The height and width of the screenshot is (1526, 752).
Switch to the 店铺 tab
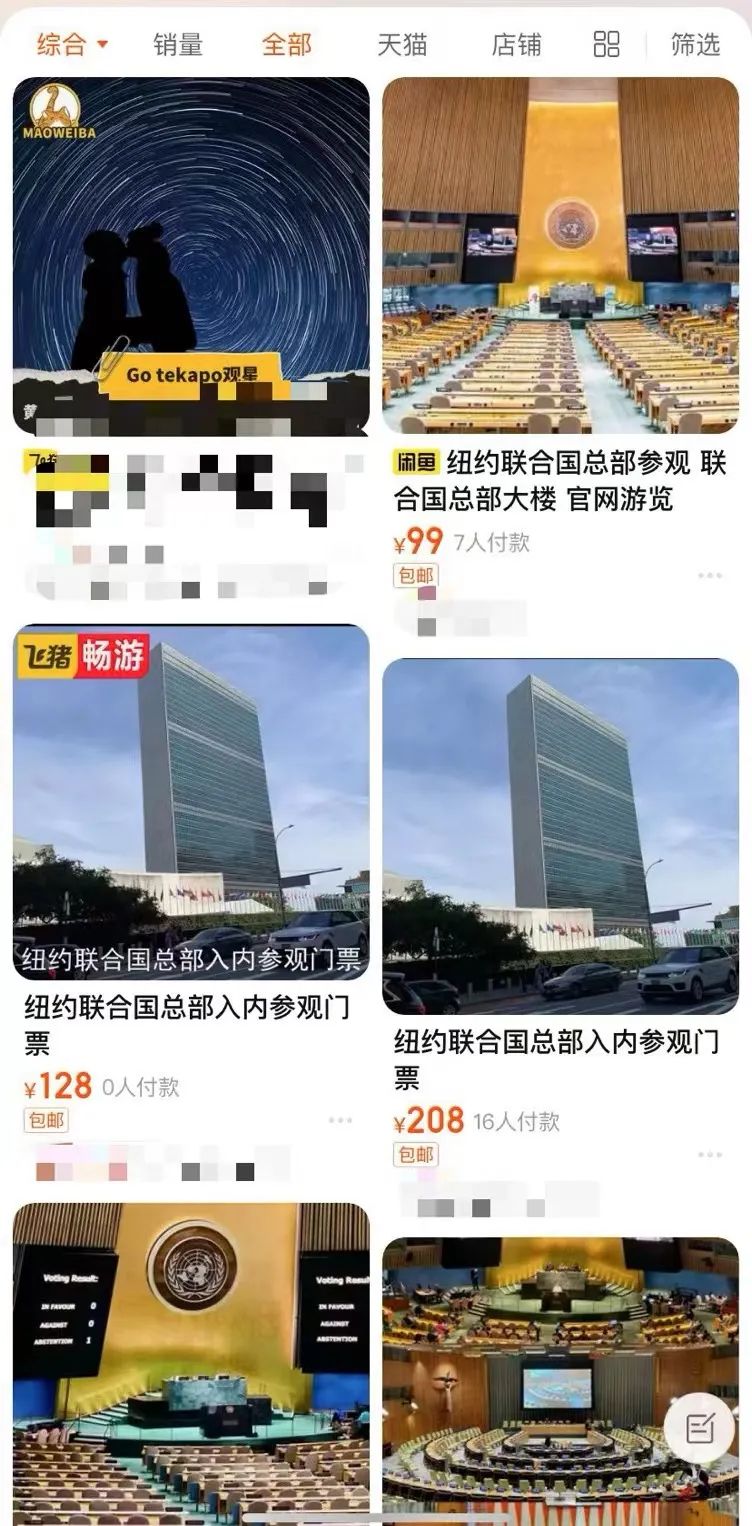tap(517, 44)
